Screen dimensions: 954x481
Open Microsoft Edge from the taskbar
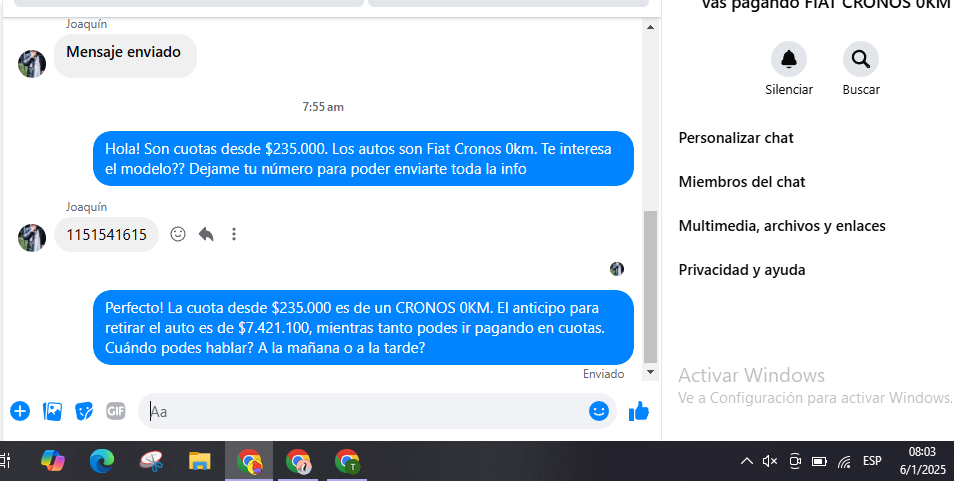(102, 461)
